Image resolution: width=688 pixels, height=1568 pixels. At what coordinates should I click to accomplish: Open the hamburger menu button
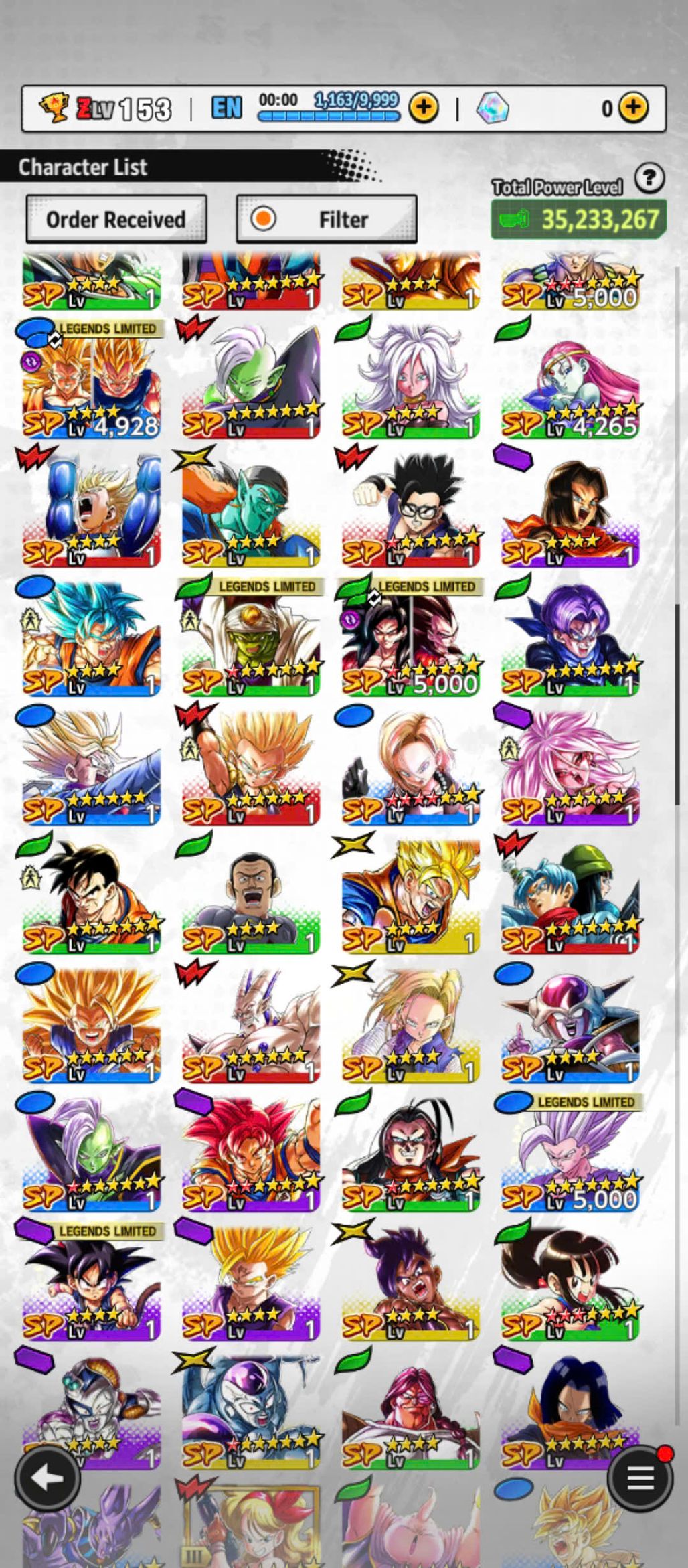point(640,1477)
